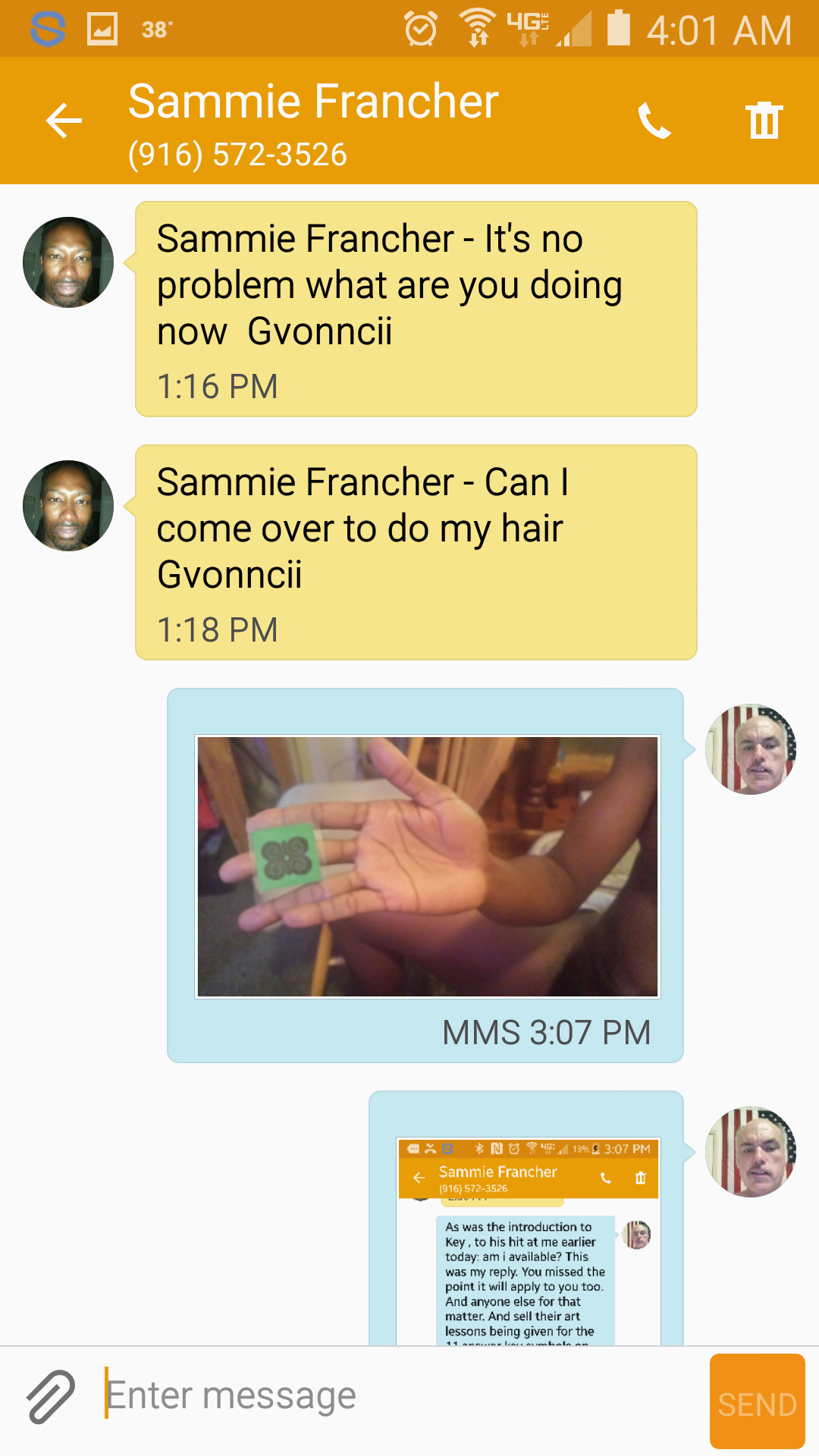Focus the Enter message text field
This screenshot has width=819, height=1456.
click(402, 1396)
